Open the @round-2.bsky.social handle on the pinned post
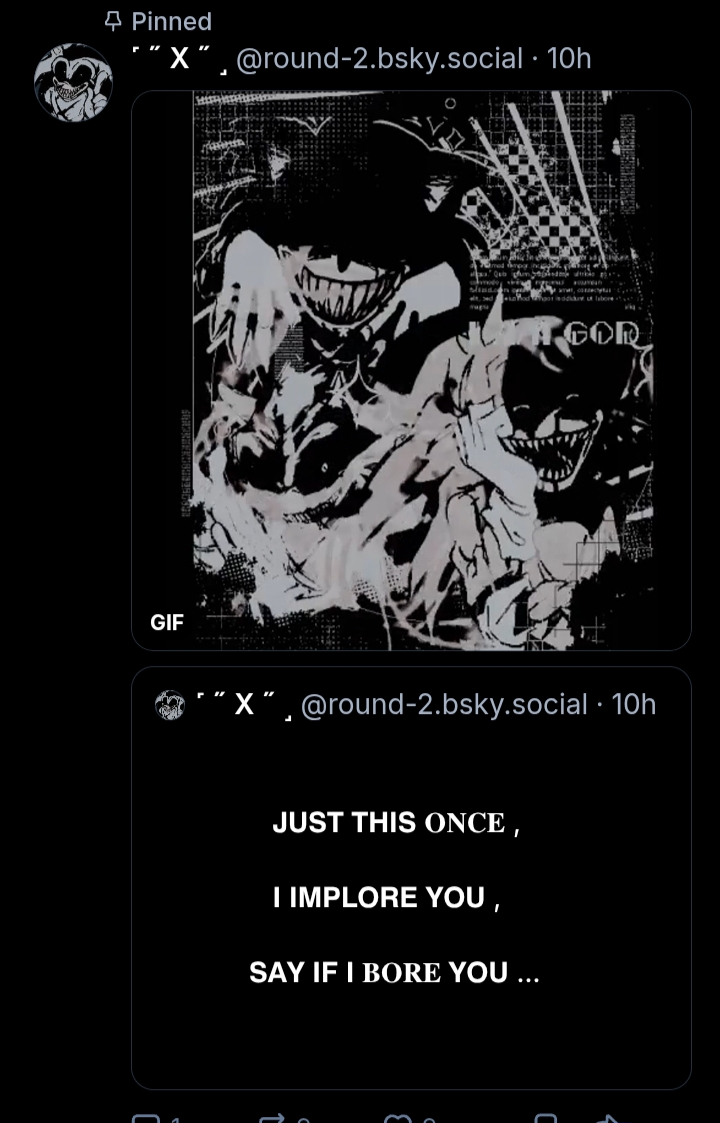 (x=378, y=59)
